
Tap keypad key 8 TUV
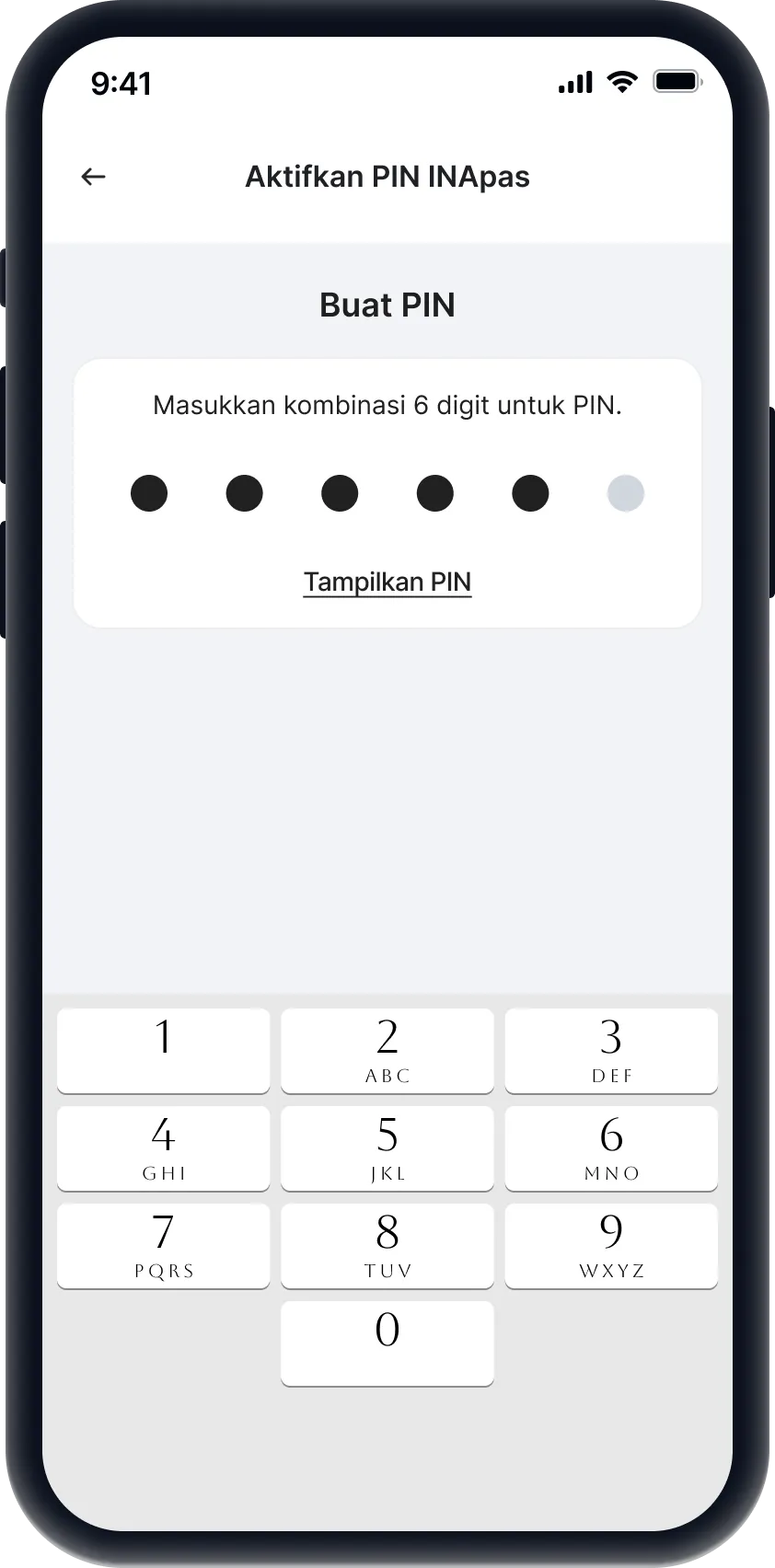pos(387,1245)
